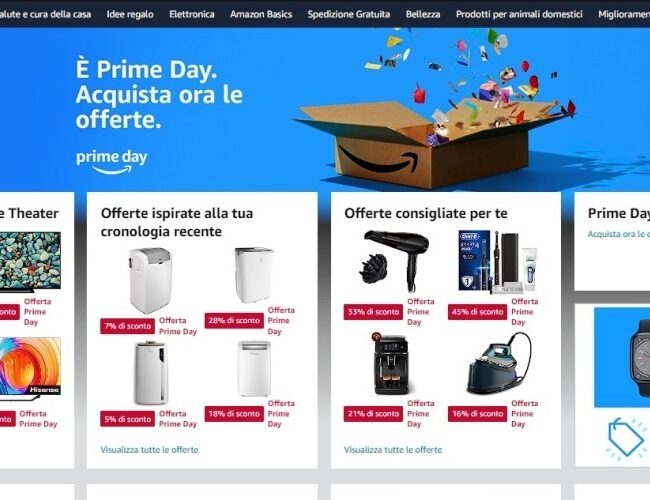Image resolution: width=650 pixels, height=500 pixels.
Task: View all offers from your recent history
Action: [x=149, y=450]
